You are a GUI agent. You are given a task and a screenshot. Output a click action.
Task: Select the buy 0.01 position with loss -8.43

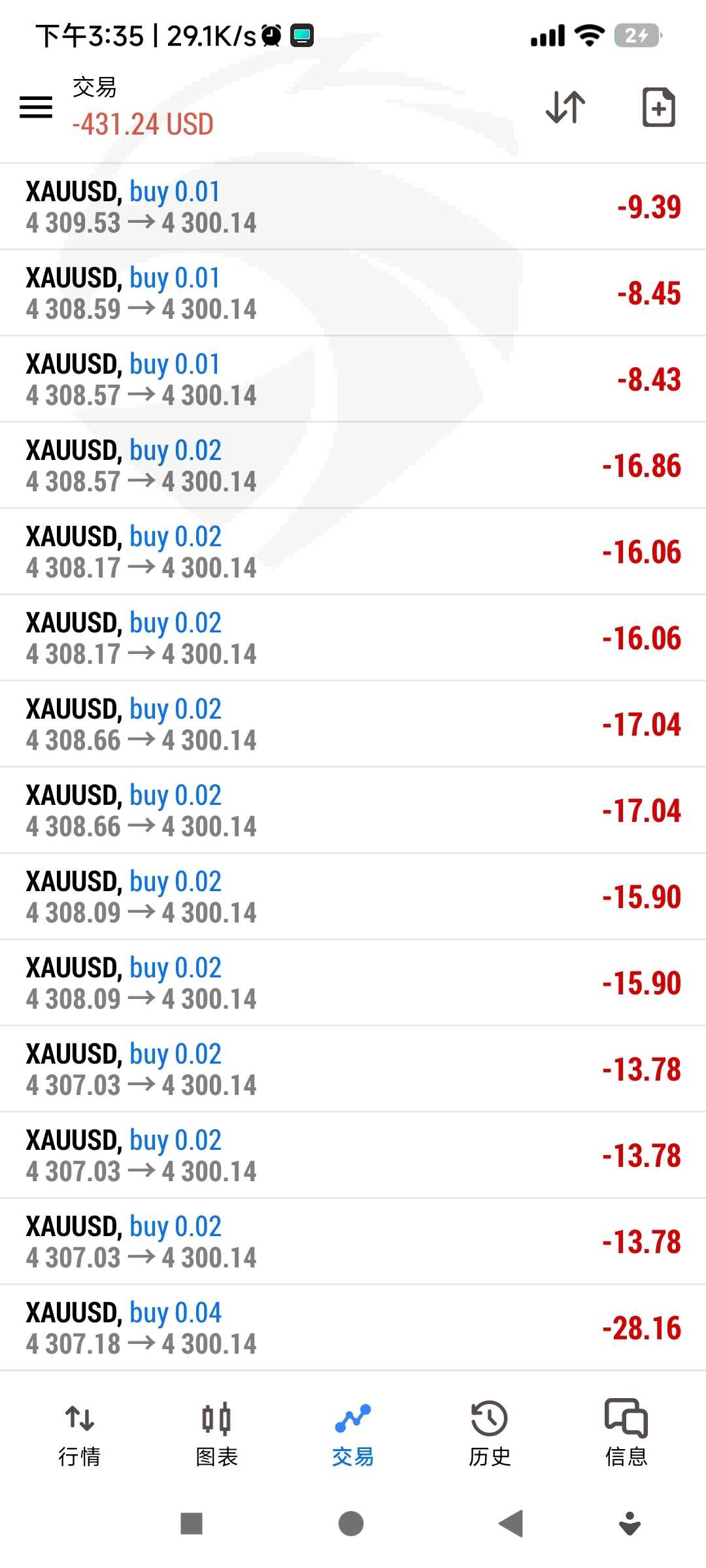coord(353,380)
